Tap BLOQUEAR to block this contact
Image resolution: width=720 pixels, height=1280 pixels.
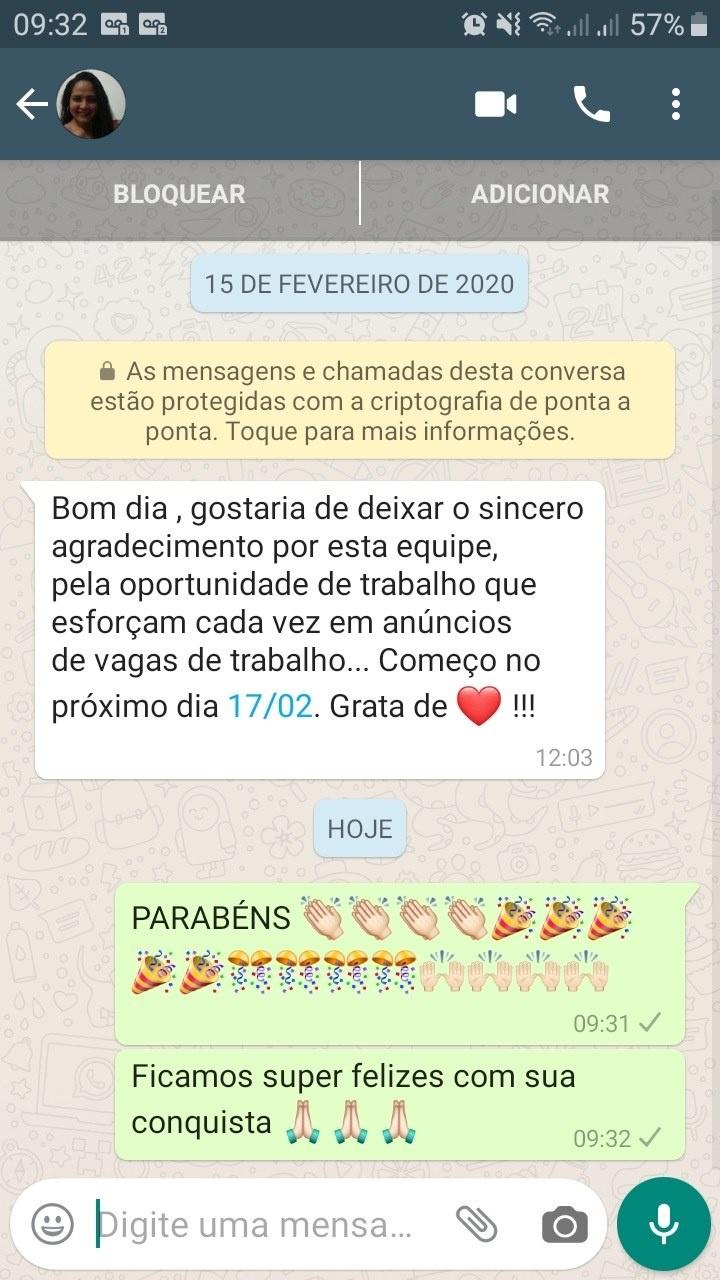pyautogui.click(x=179, y=194)
